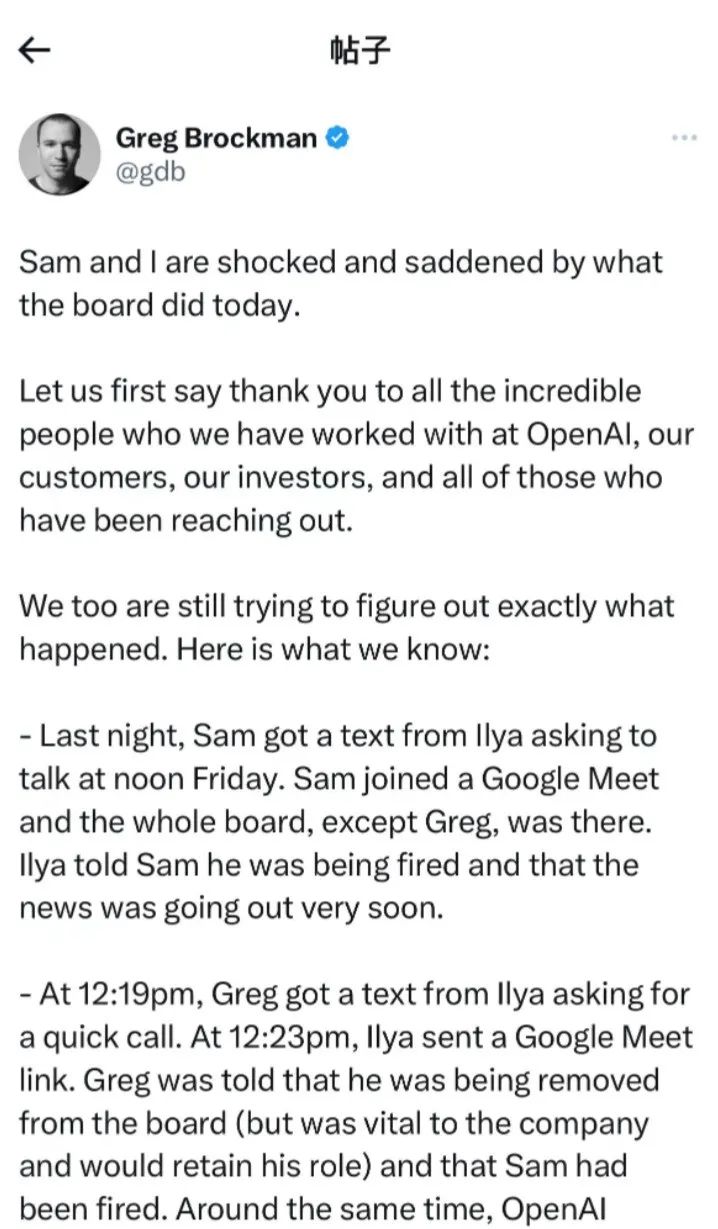The image size is (718, 1229).
Task: Open Greg Brockman's profile picture
Action: pos(60,153)
